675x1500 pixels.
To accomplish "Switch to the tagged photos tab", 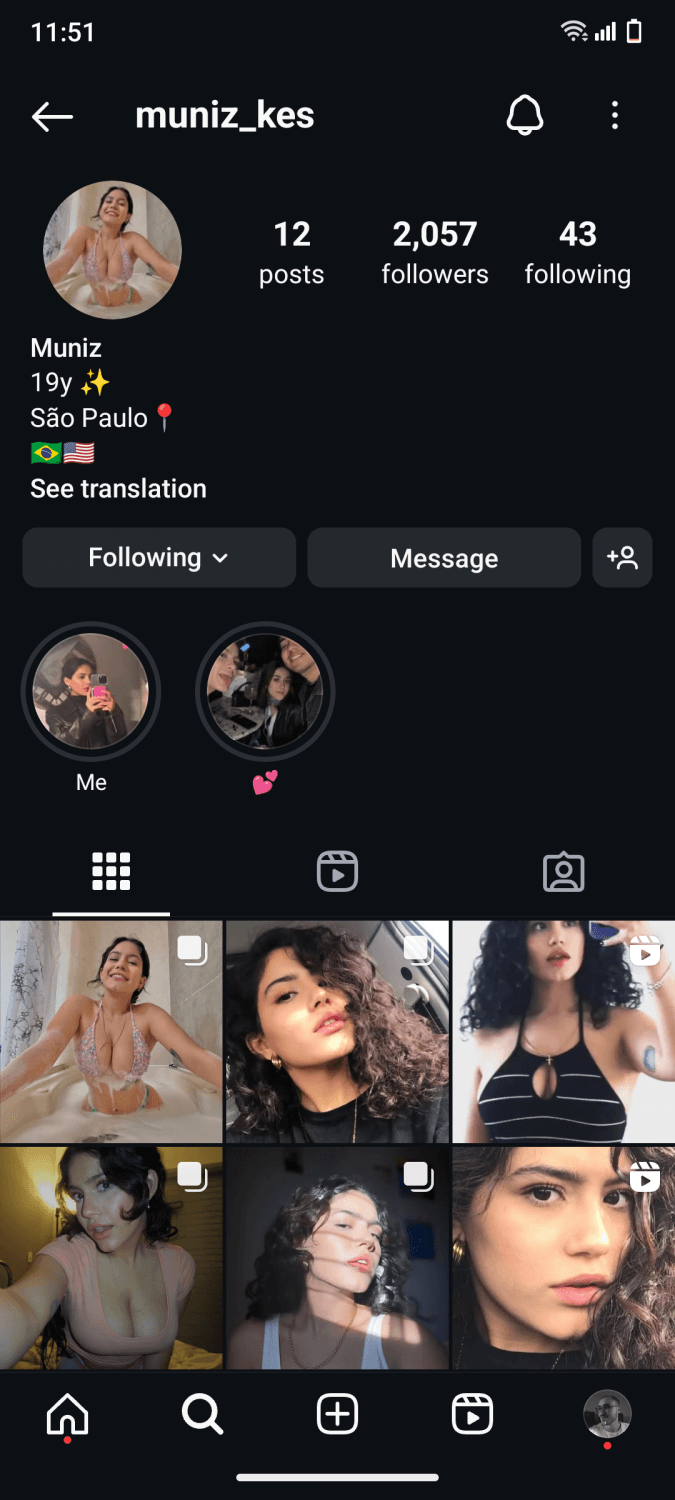I will tap(563, 872).
